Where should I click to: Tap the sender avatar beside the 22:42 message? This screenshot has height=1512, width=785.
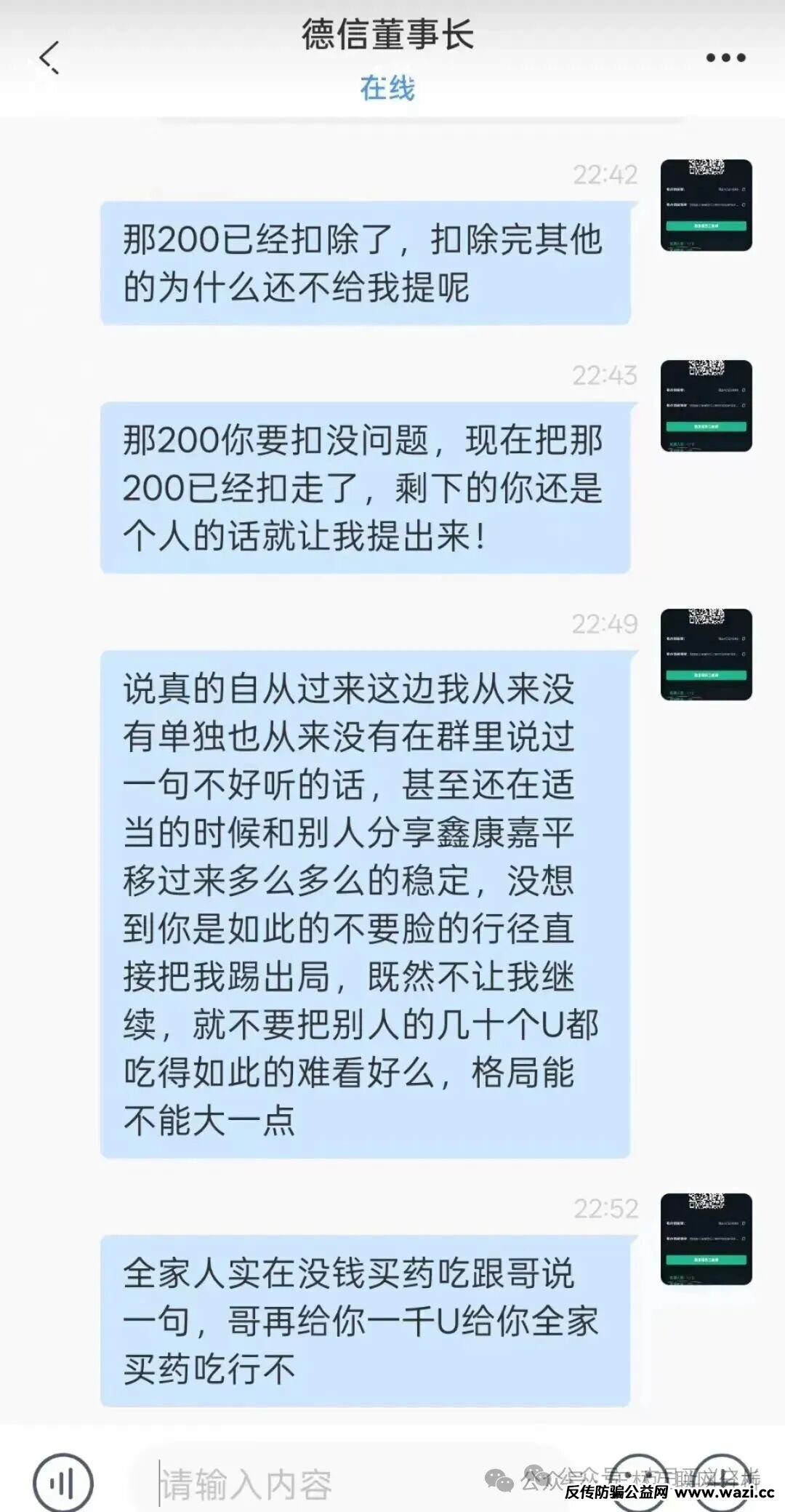pos(706,206)
